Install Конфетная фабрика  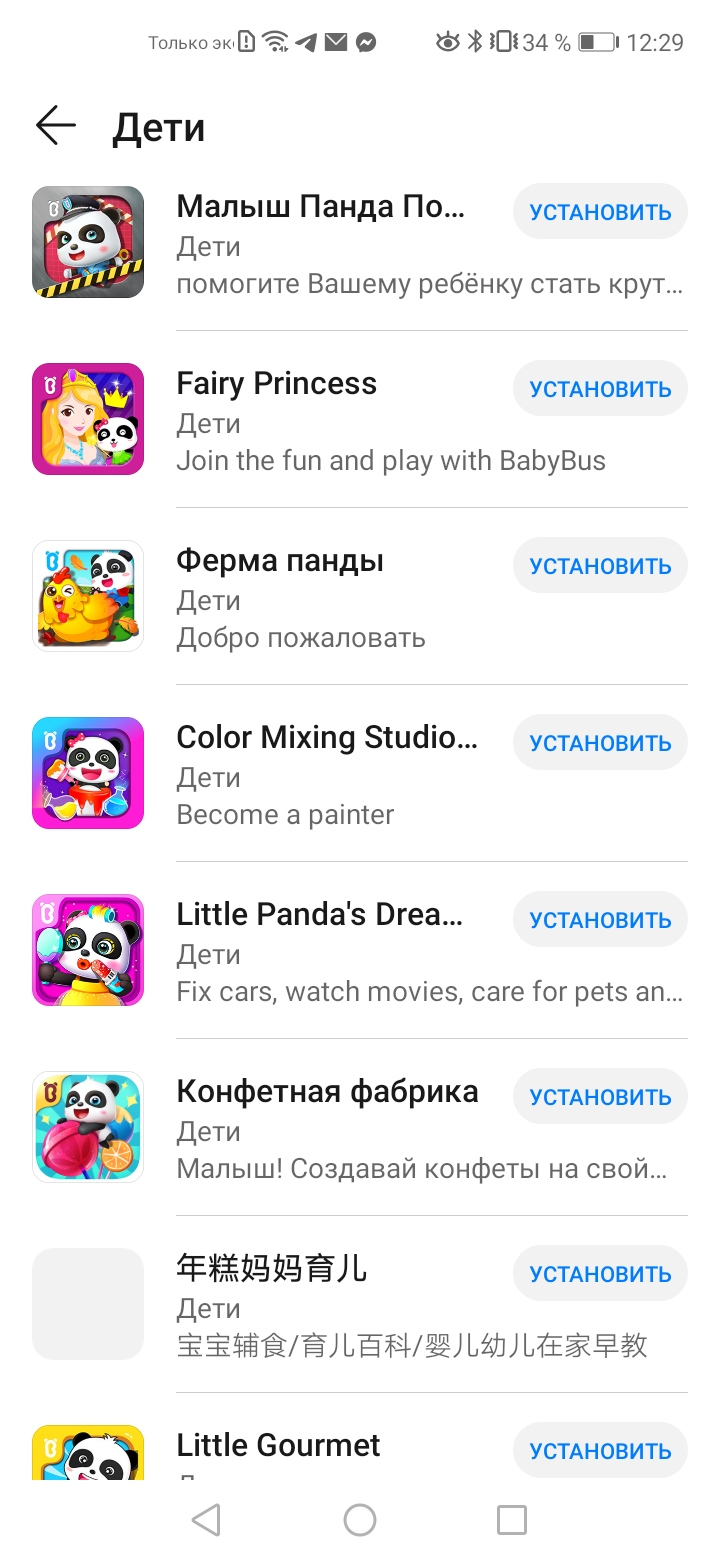tap(600, 1097)
